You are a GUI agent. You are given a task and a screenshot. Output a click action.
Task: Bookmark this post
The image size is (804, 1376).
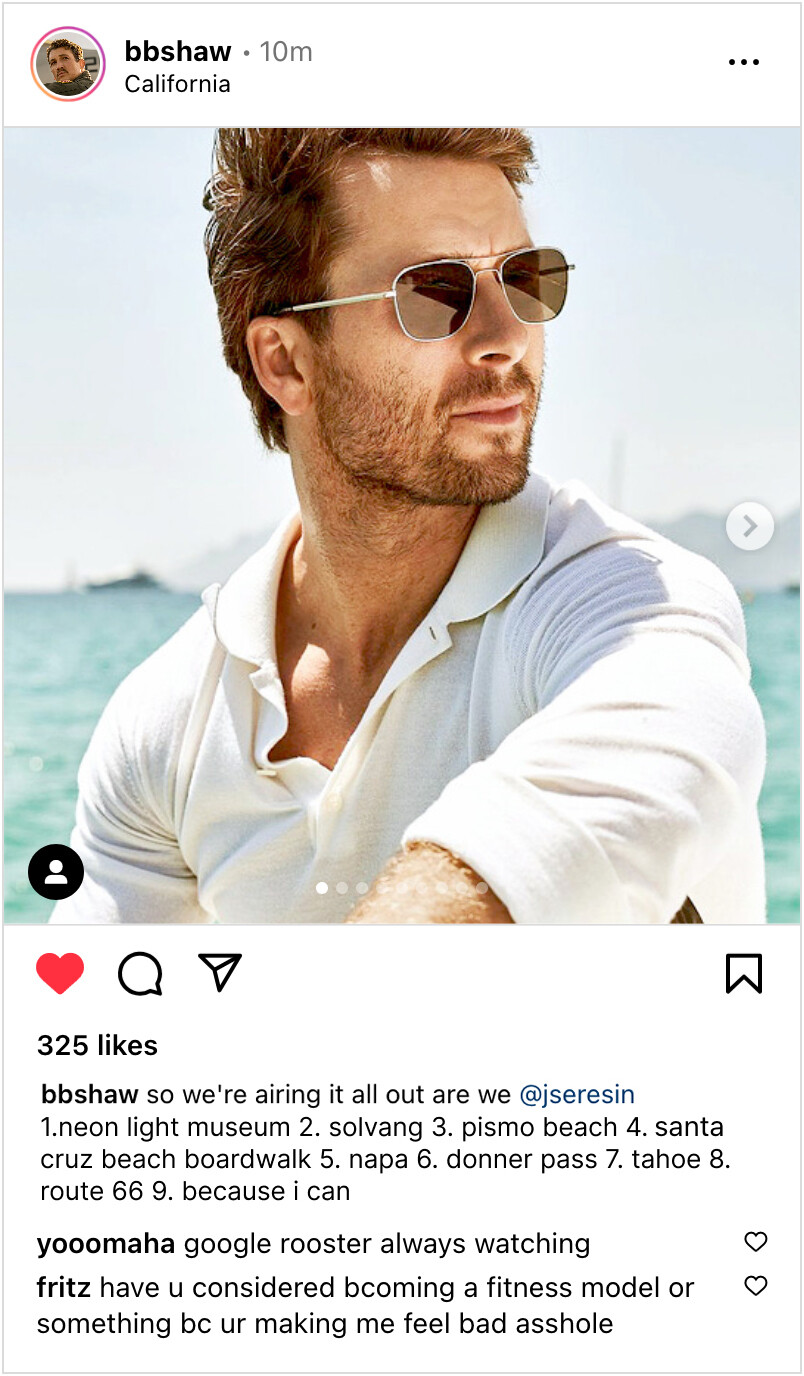743,973
